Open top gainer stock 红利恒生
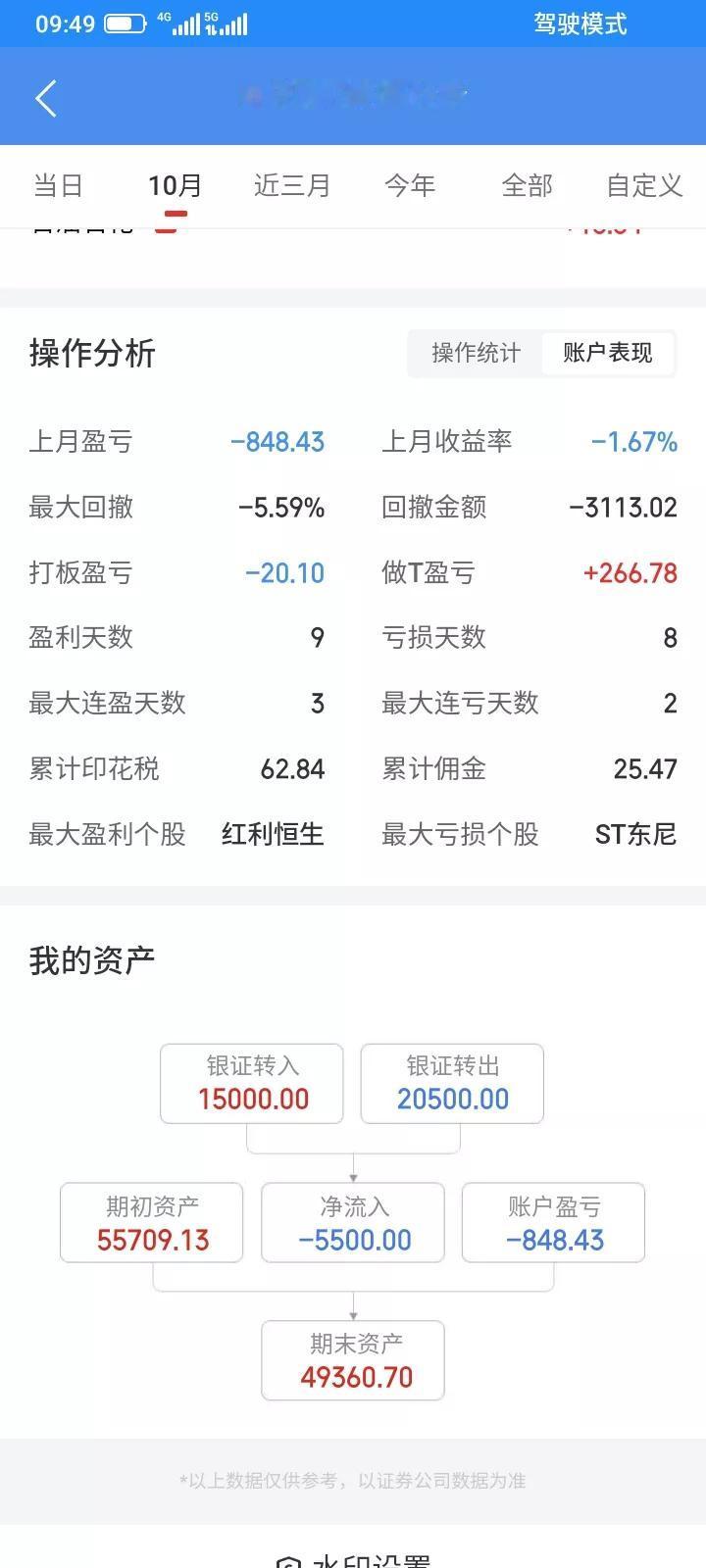Screen dimensions: 706x1568 pyautogui.click(x=273, y=834)
